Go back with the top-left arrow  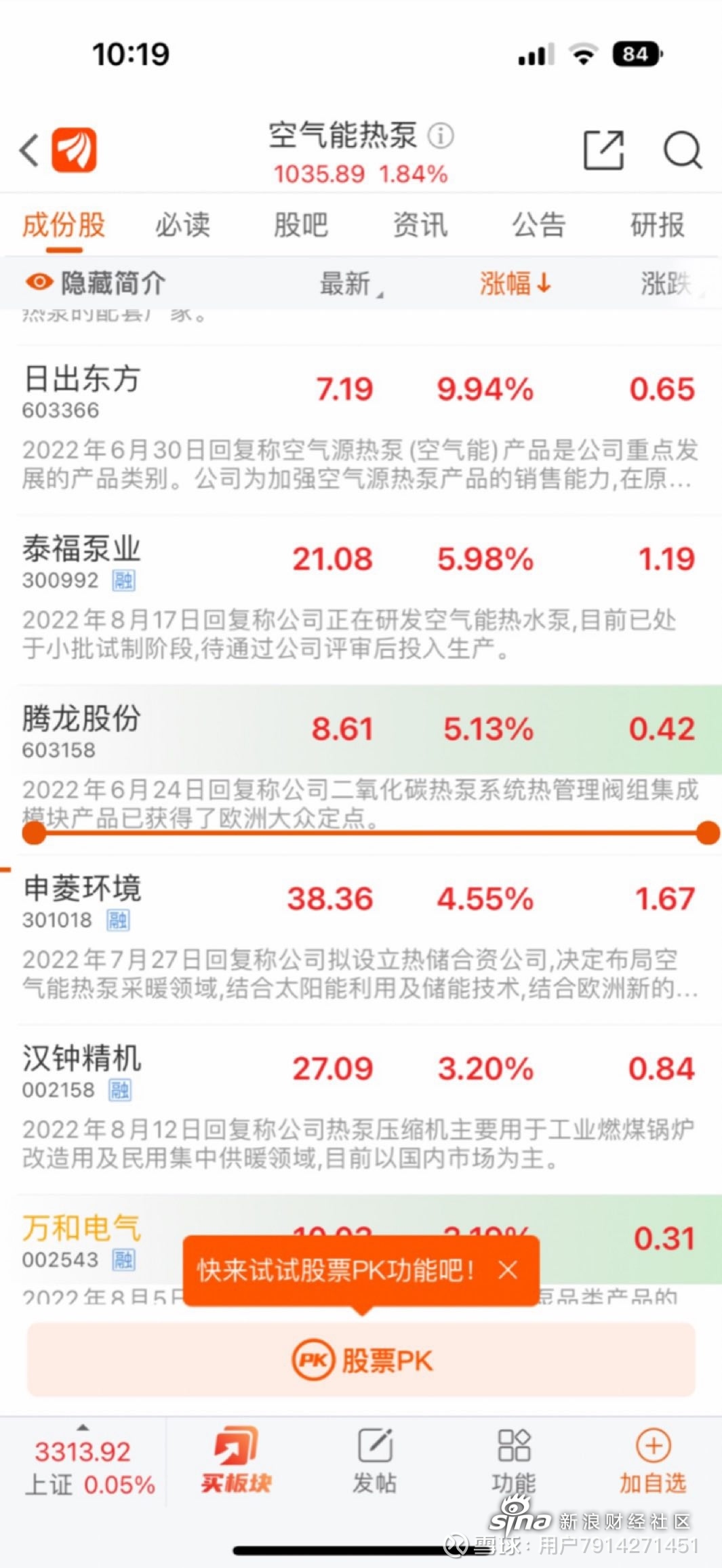29,150
